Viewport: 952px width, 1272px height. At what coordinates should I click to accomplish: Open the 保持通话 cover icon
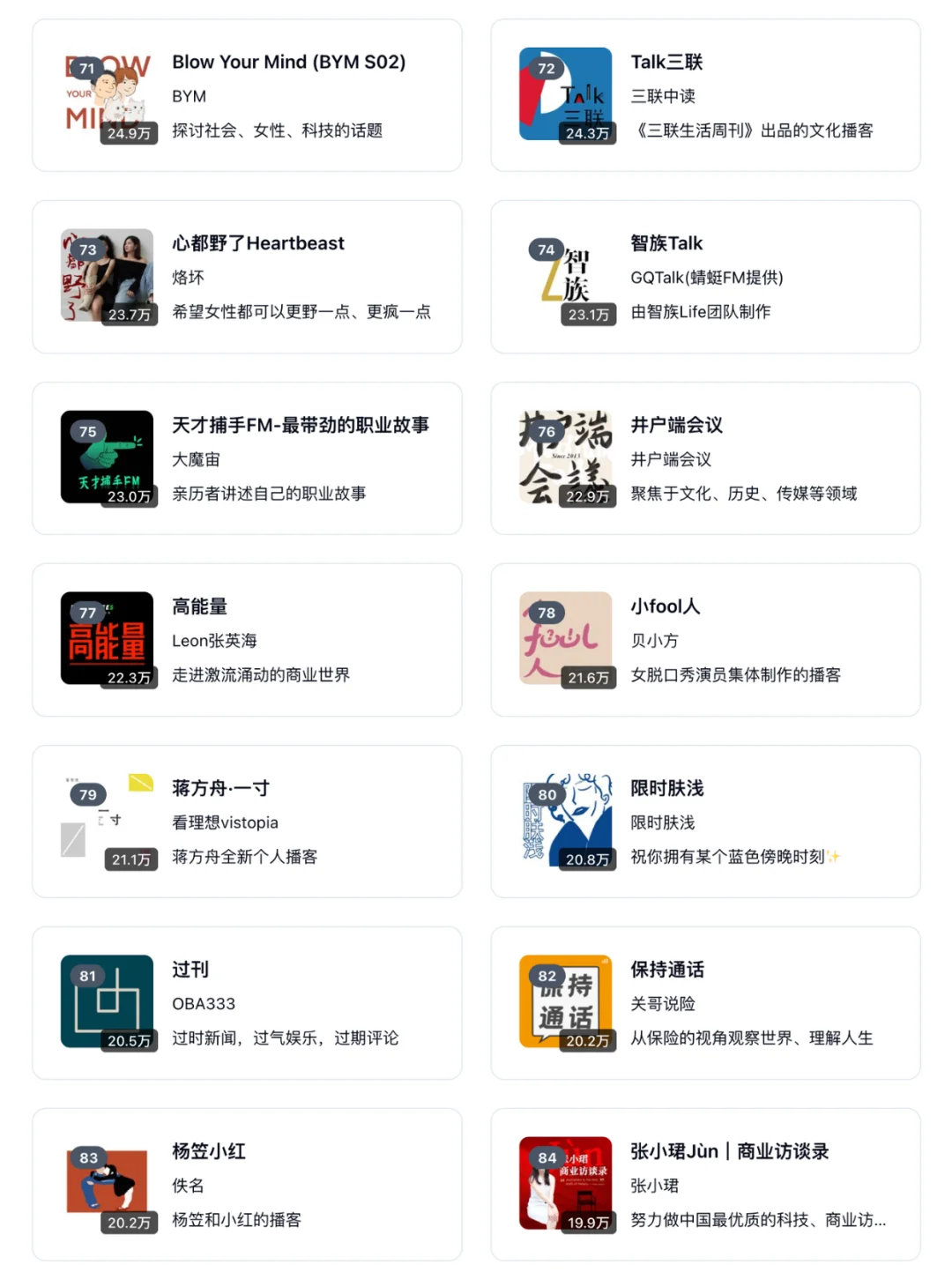pos(565,1001)
